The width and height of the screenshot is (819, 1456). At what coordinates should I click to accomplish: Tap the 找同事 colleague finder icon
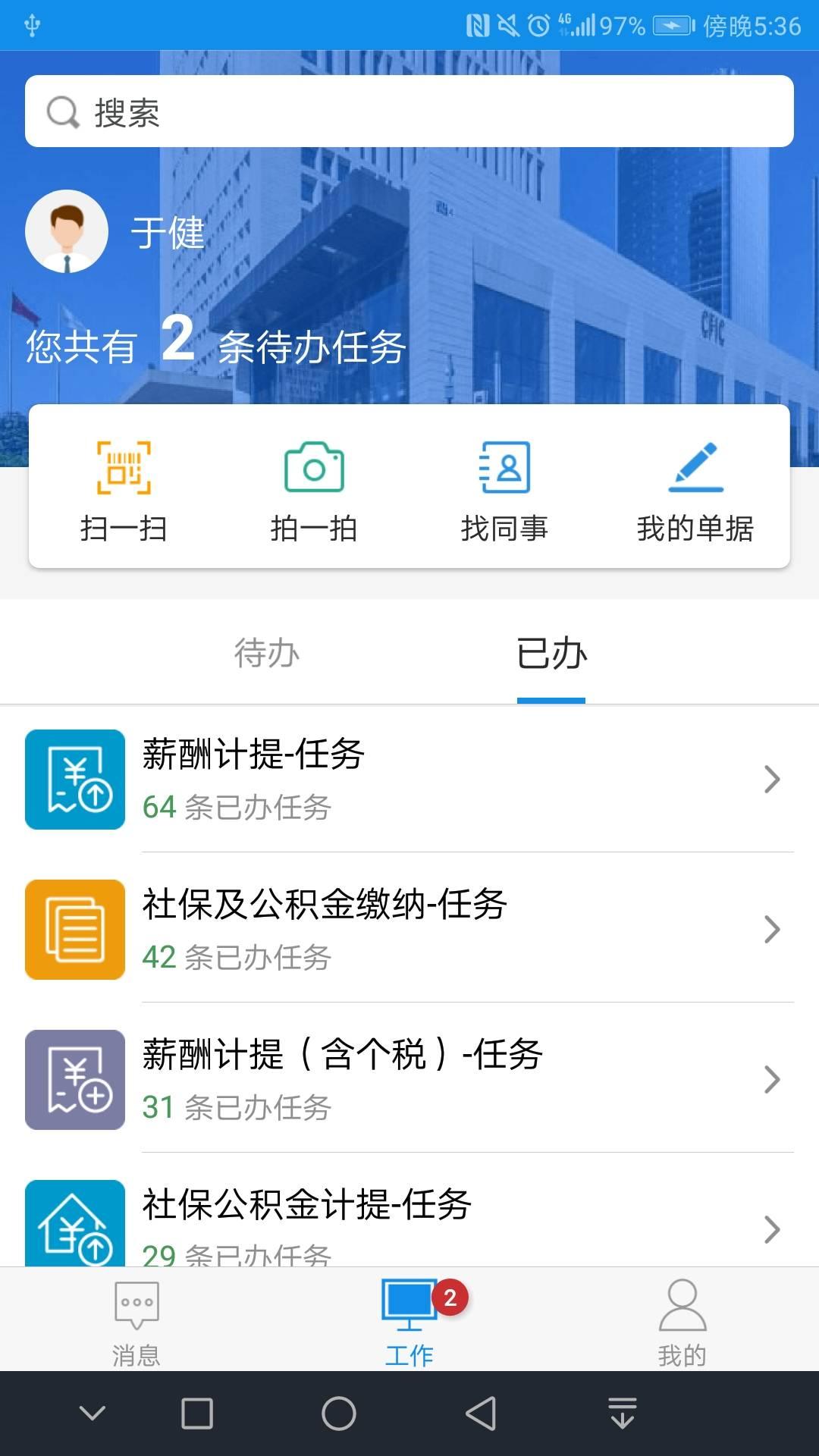503,469
